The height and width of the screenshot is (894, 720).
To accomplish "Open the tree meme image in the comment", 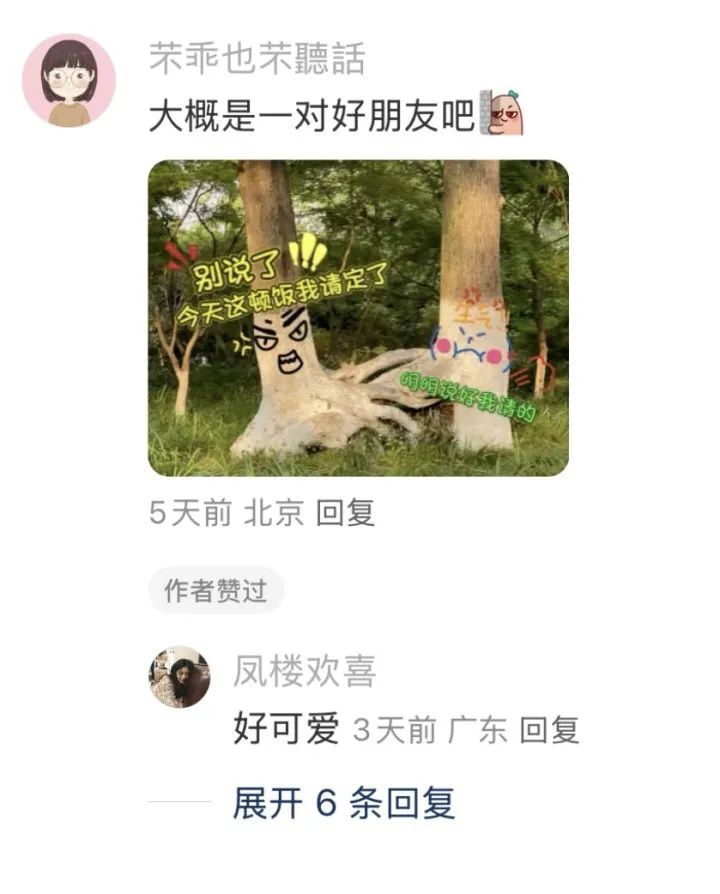I will click(358, 318).
